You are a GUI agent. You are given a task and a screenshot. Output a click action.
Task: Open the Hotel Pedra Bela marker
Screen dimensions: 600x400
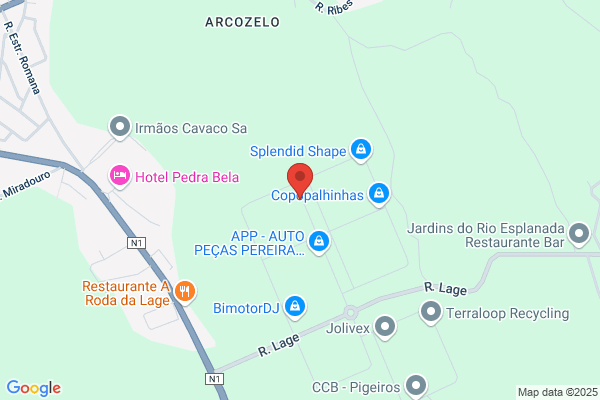120,176
